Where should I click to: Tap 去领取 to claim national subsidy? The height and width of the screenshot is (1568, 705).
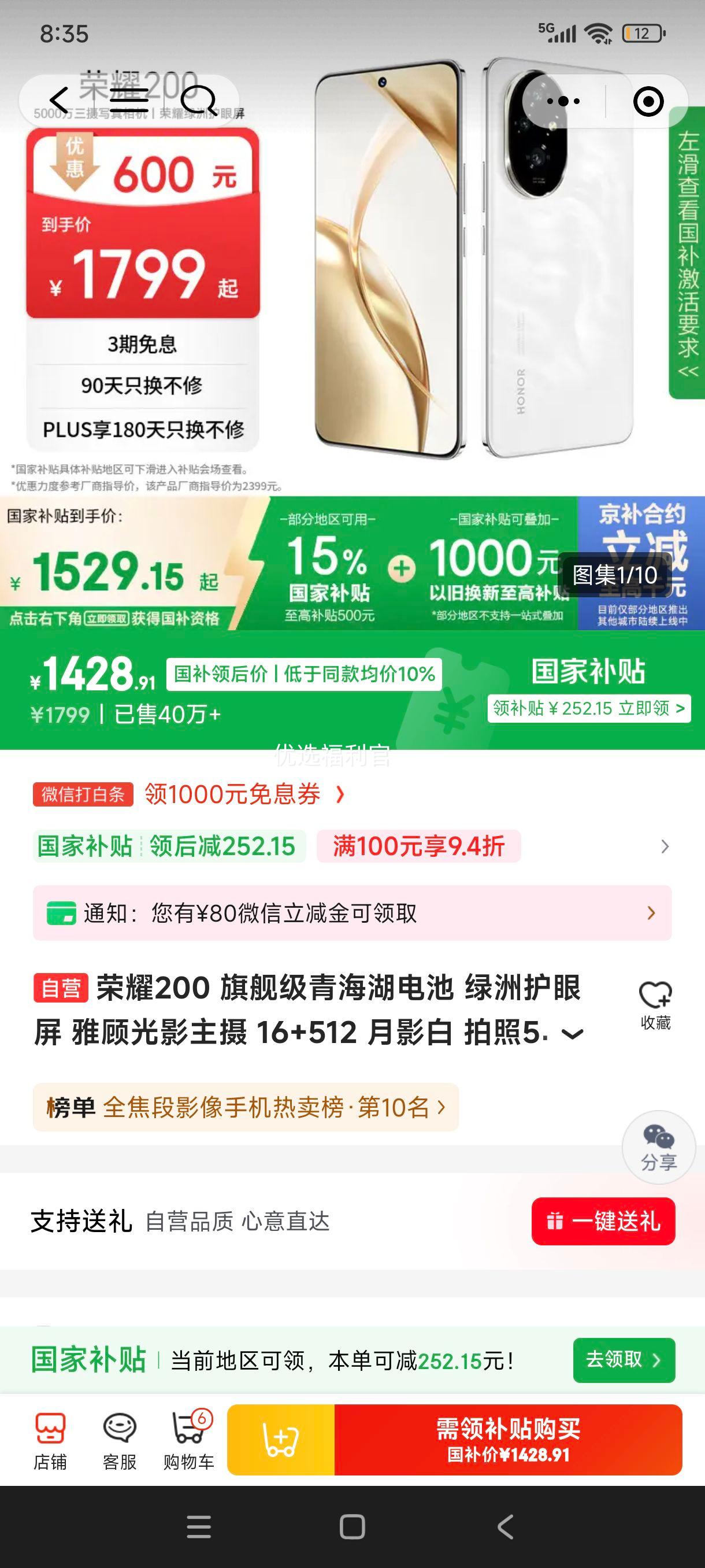click(x=624, y=1360)
